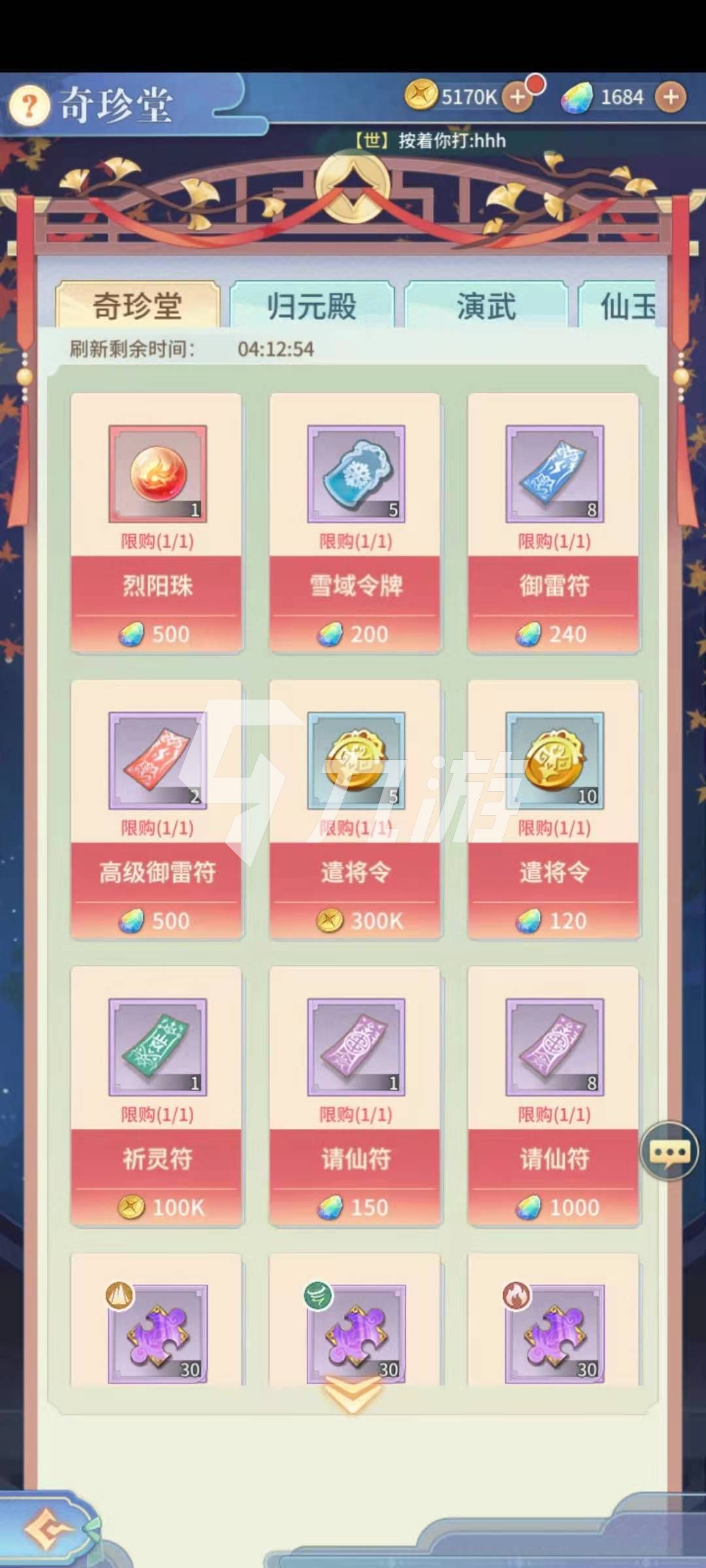Screen dimensions: 706x1568
Task: Open the question mark help icon
Action: click(29, 105)
